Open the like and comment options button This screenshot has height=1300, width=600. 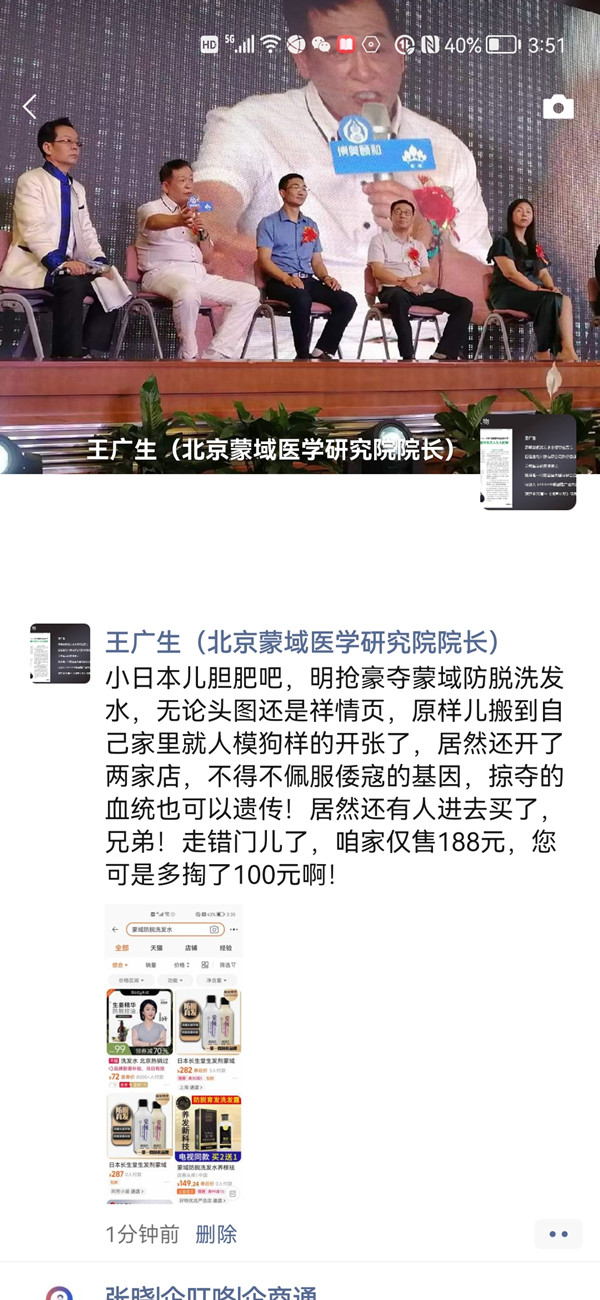click(x=558, y=1234)
